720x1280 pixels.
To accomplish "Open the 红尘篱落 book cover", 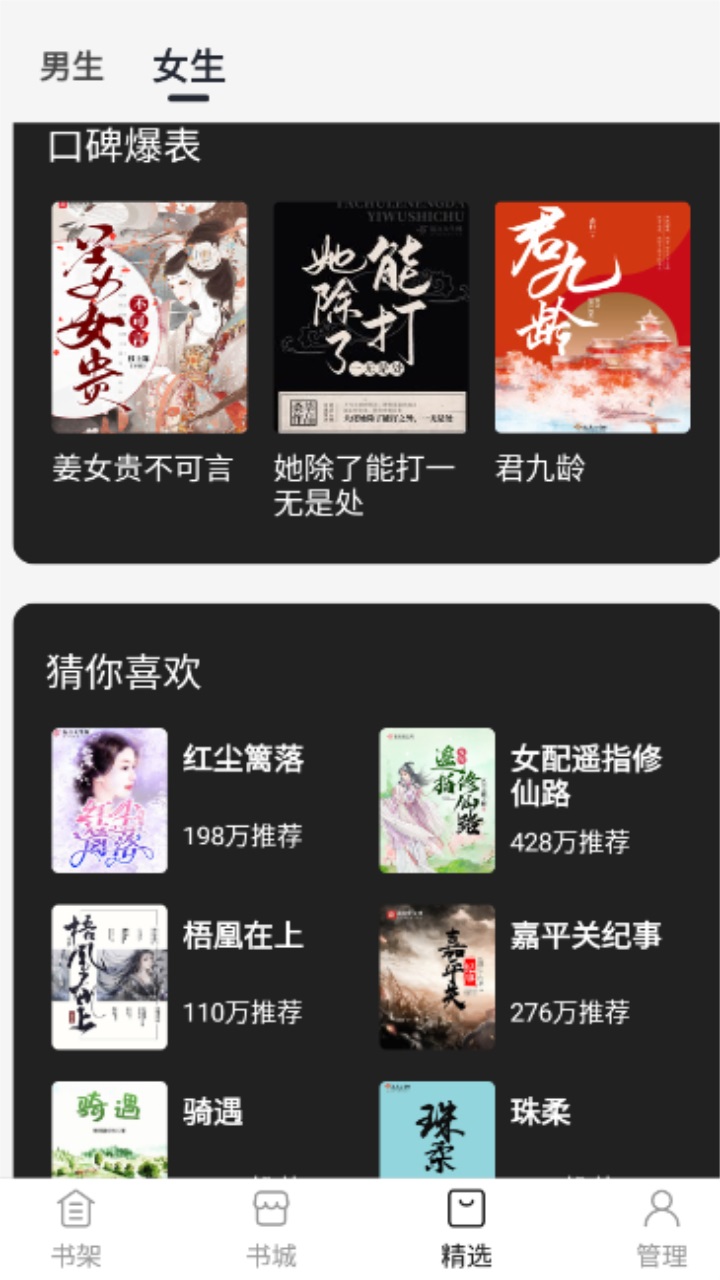I will click(x=110, y=799).
